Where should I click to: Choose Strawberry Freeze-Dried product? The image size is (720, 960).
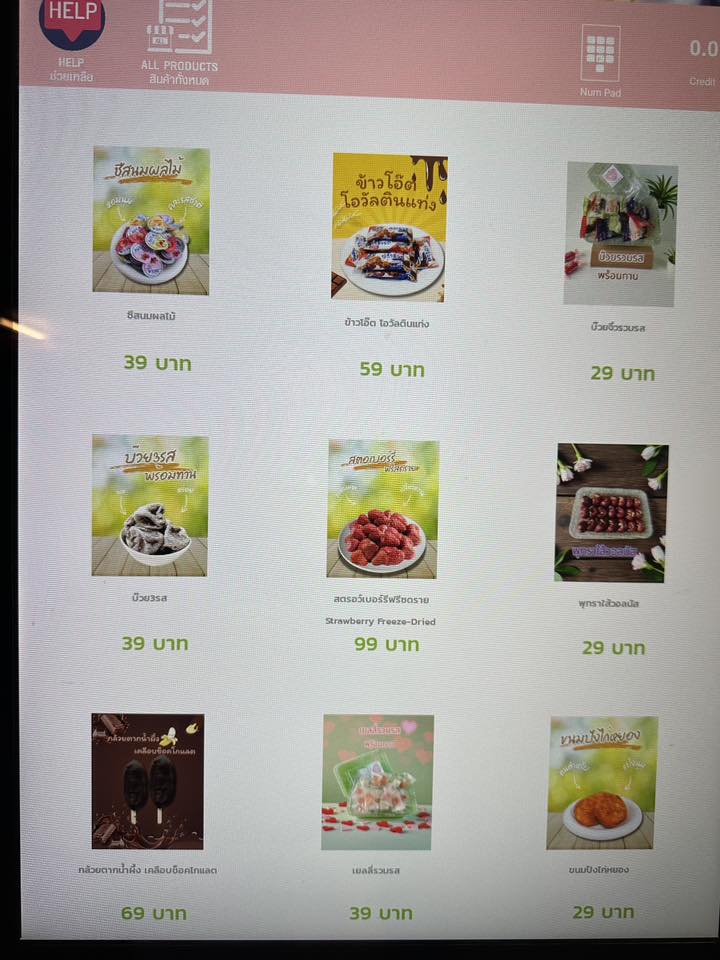(x=382, y=509)
